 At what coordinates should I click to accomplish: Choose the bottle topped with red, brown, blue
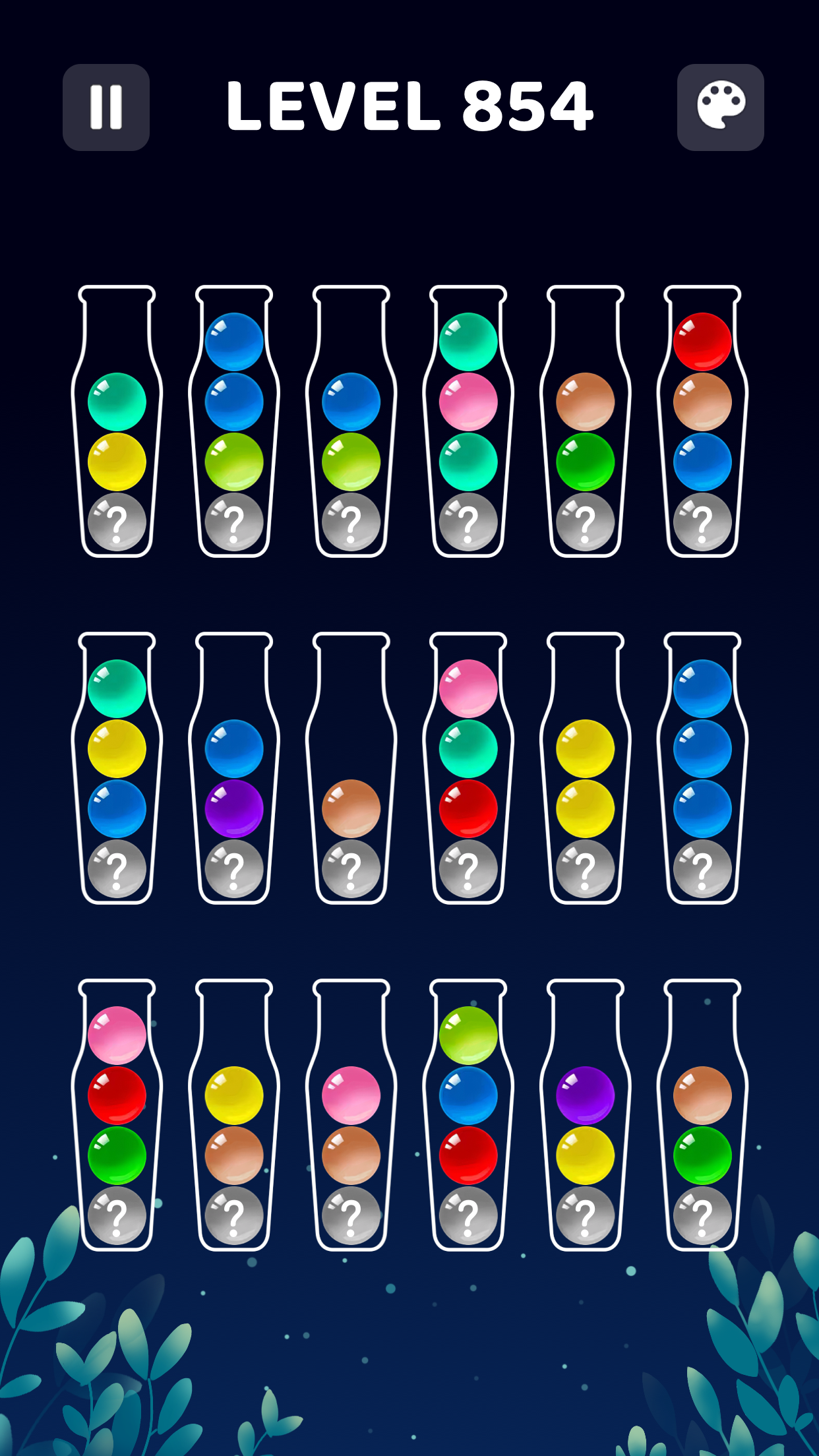pos(702,422)
